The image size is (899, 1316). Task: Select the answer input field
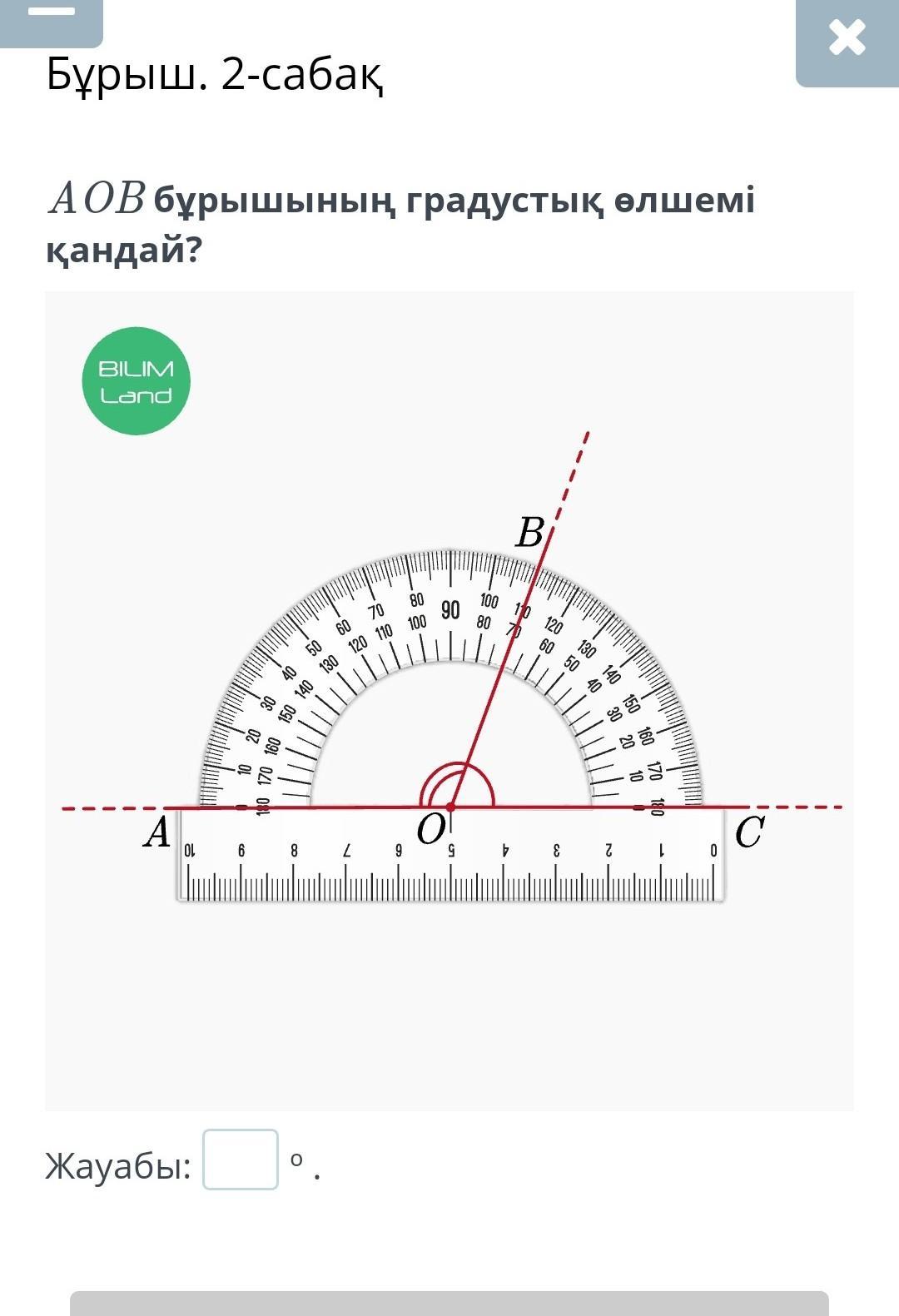[241, 1159]
